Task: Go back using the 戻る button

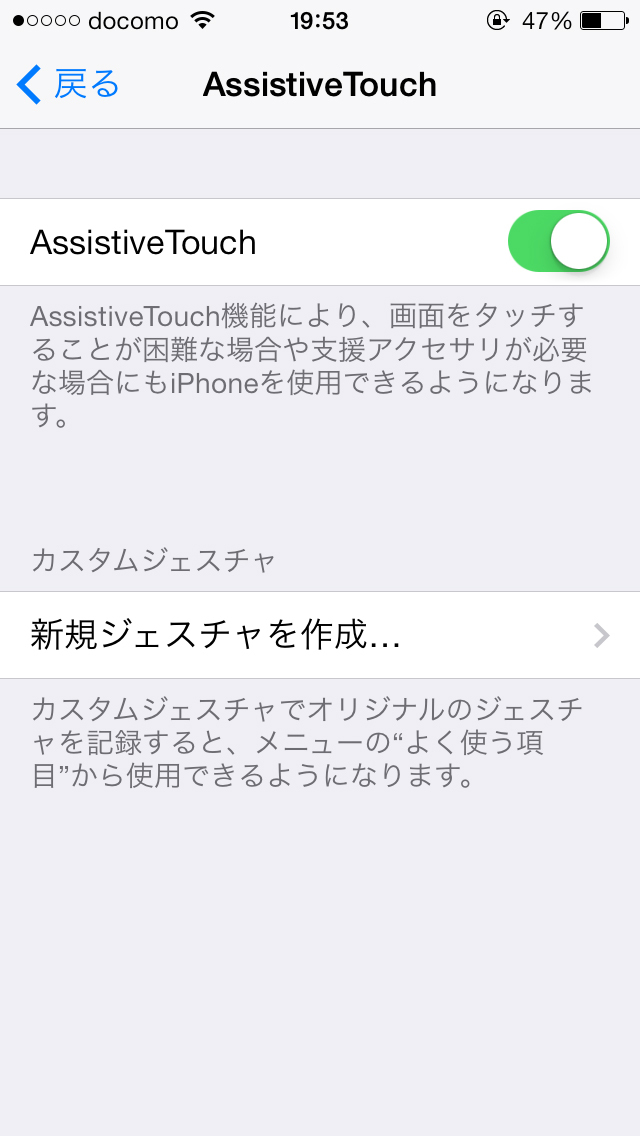Action: [x=68, y=85]
